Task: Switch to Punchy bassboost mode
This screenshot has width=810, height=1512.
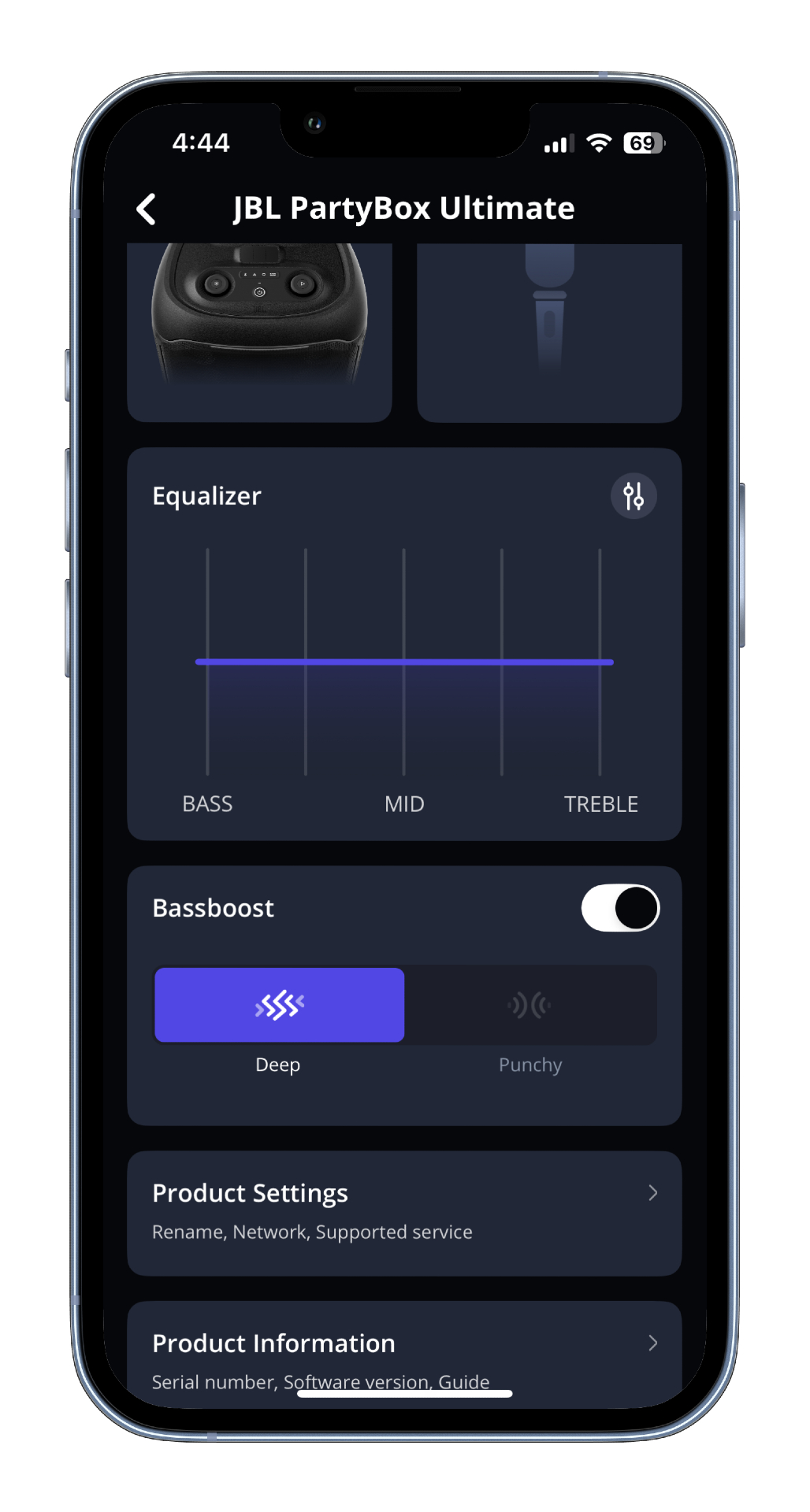Action: 530,1005
